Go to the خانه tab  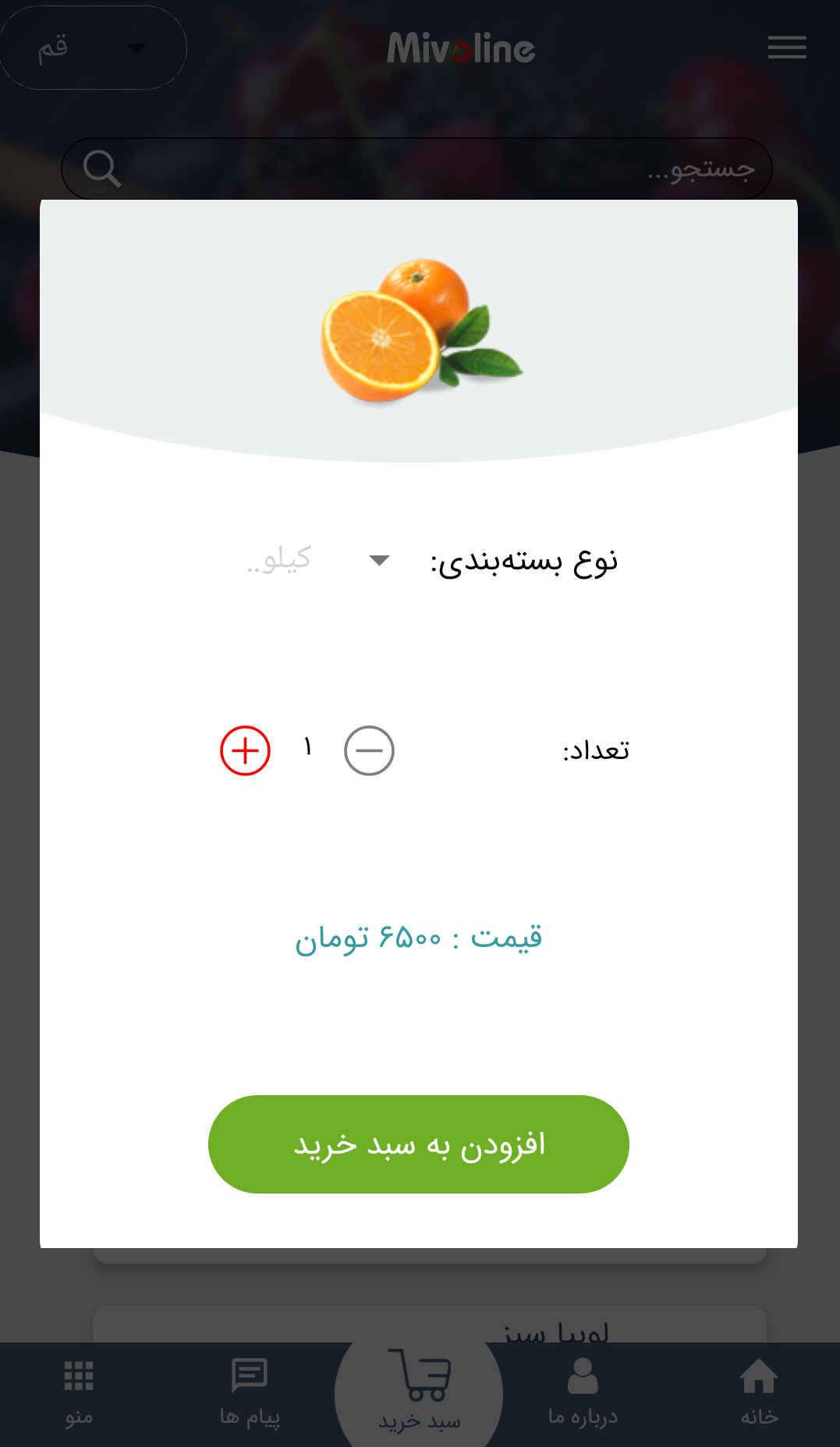(759, 1394)
